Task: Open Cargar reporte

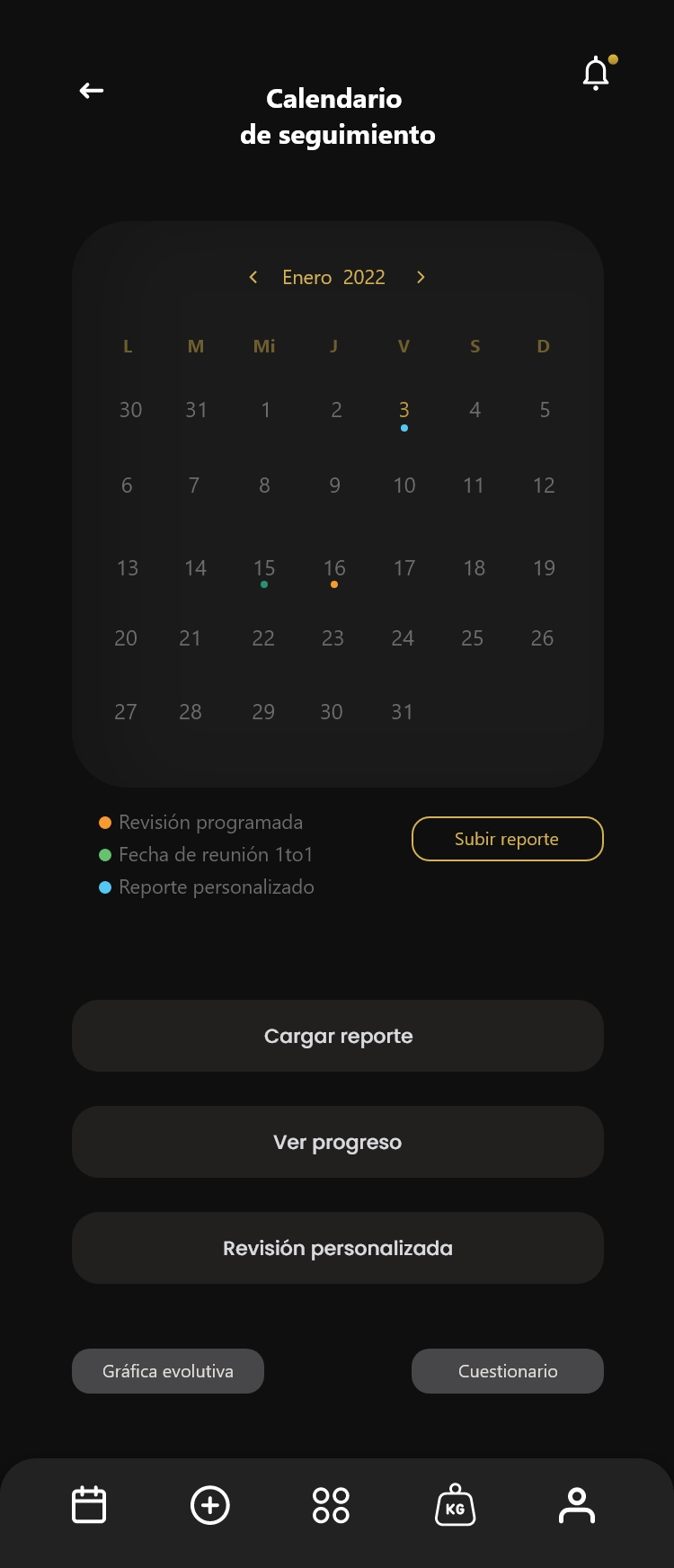Action: point(338,1036)
